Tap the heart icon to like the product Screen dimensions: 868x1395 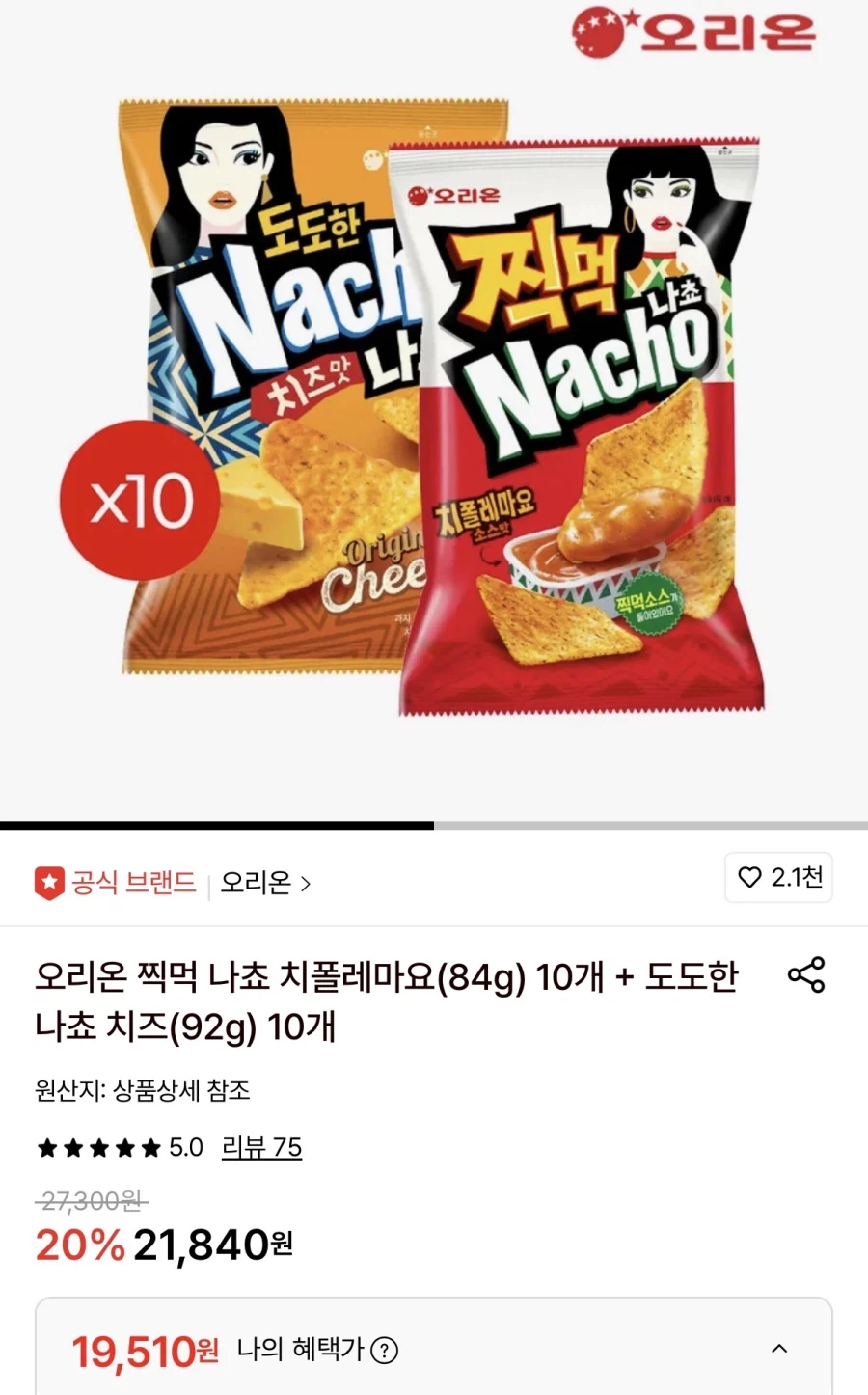pos(748,878)
